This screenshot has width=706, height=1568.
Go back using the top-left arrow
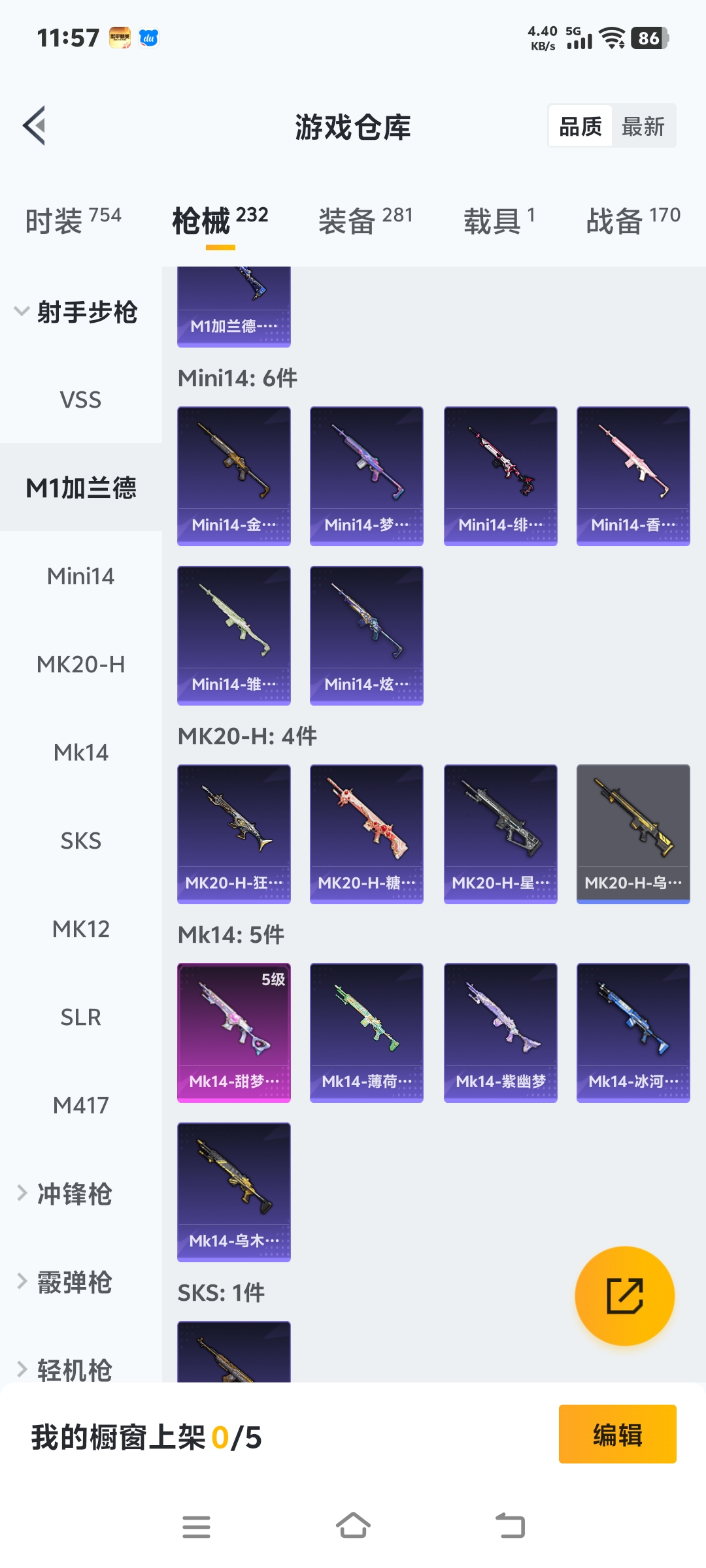tap(35, 125)
